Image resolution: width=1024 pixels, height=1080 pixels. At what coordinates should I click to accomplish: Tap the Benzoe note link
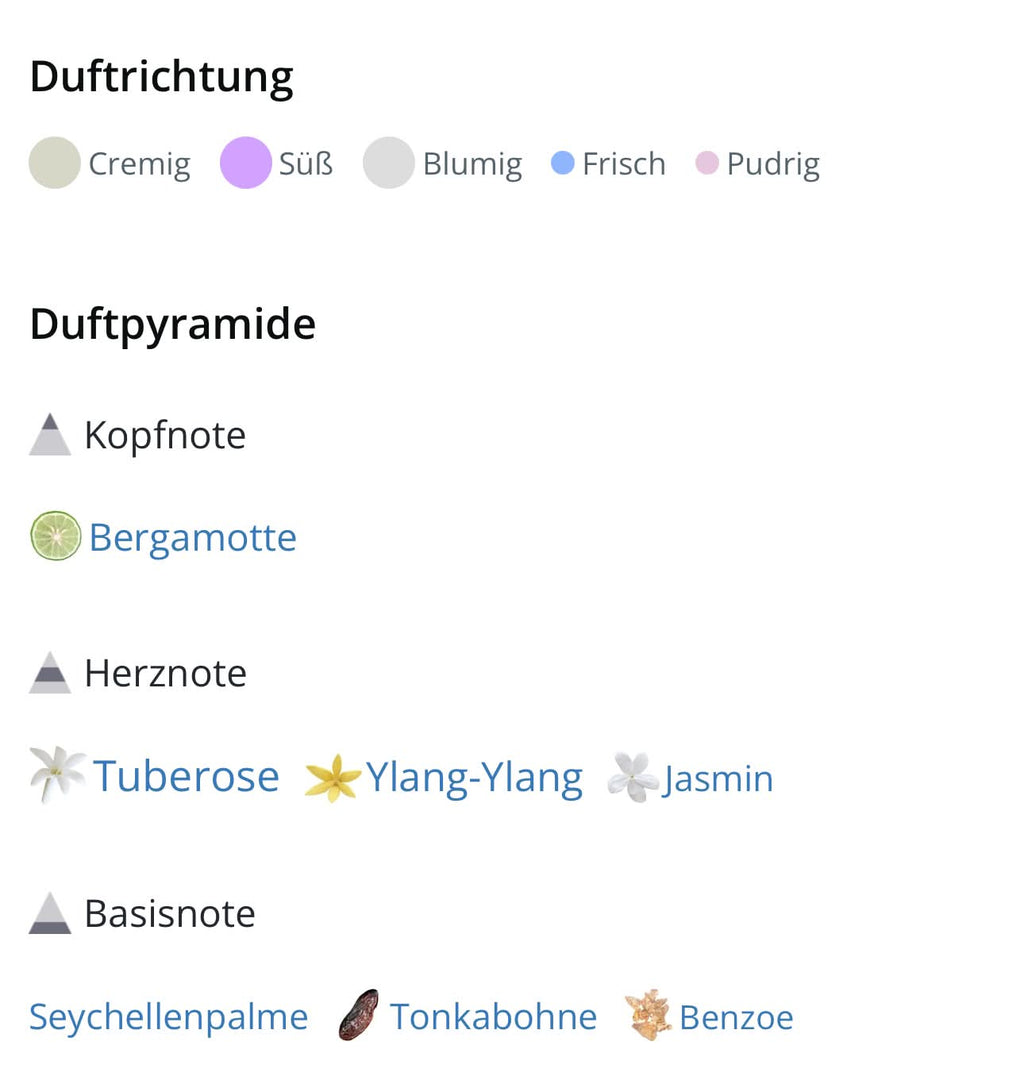(x=735, y=1018)
